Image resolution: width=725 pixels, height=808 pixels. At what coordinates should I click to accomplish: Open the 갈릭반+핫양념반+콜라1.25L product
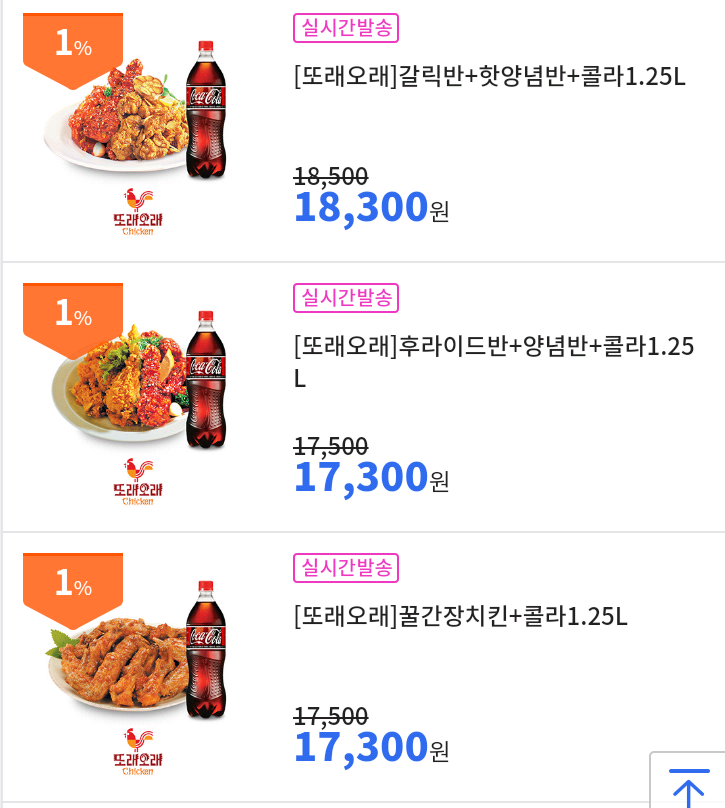489,76
